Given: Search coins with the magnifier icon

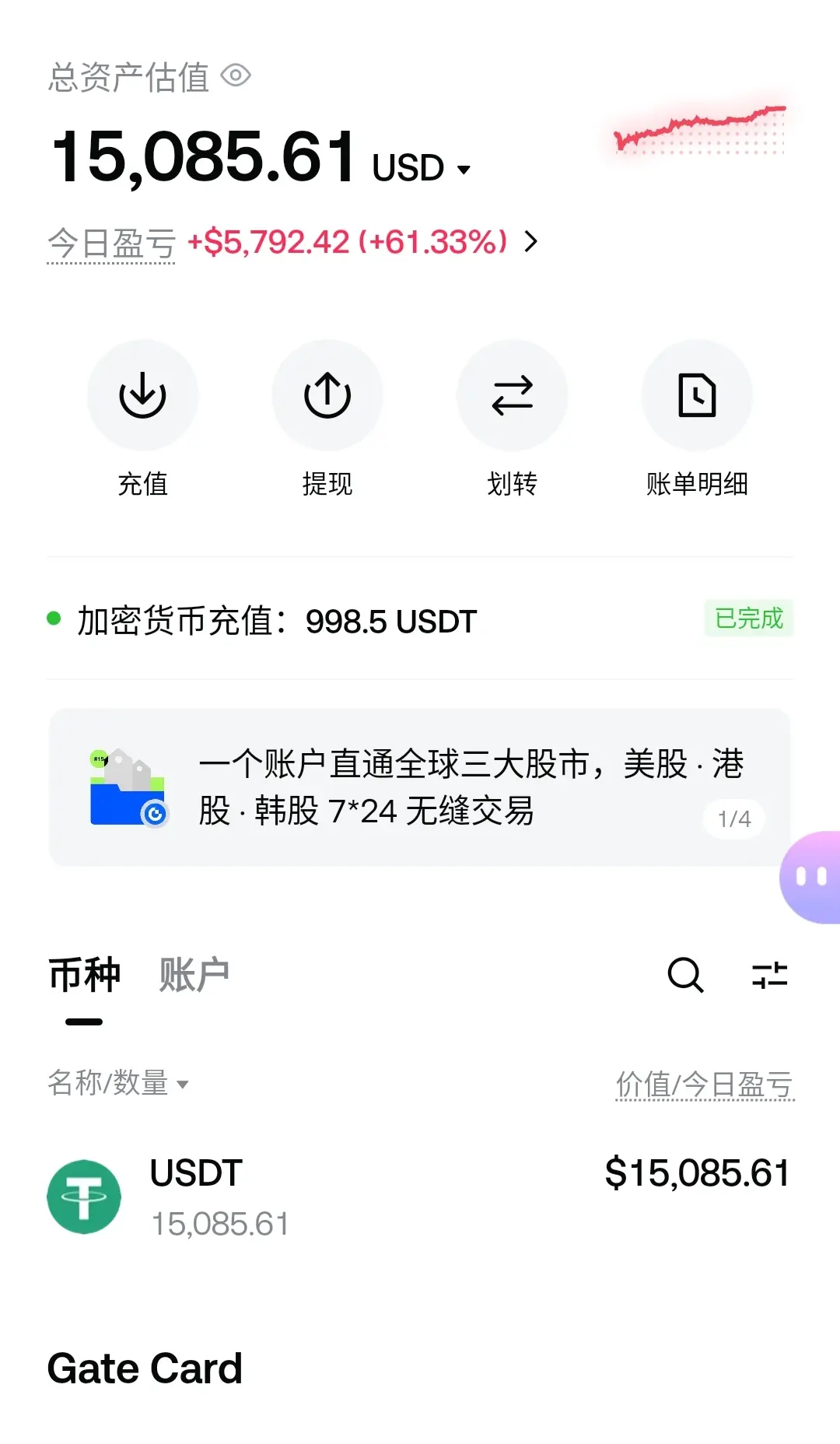Looking at the screenshot, I should tap(685, 974).
